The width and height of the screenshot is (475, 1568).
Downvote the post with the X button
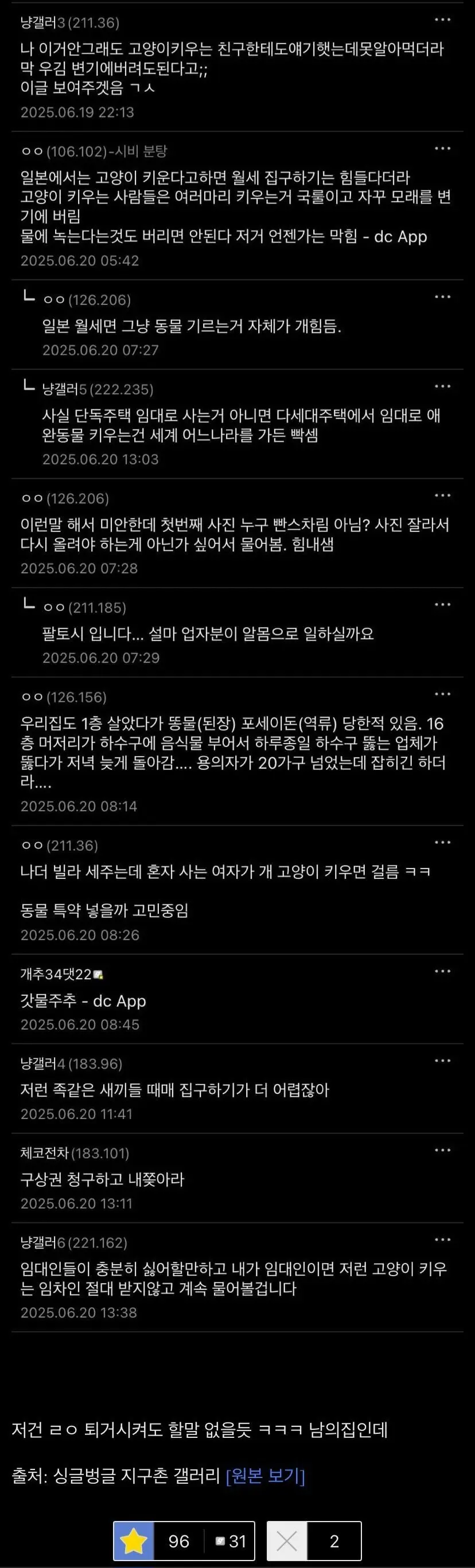287,1541
